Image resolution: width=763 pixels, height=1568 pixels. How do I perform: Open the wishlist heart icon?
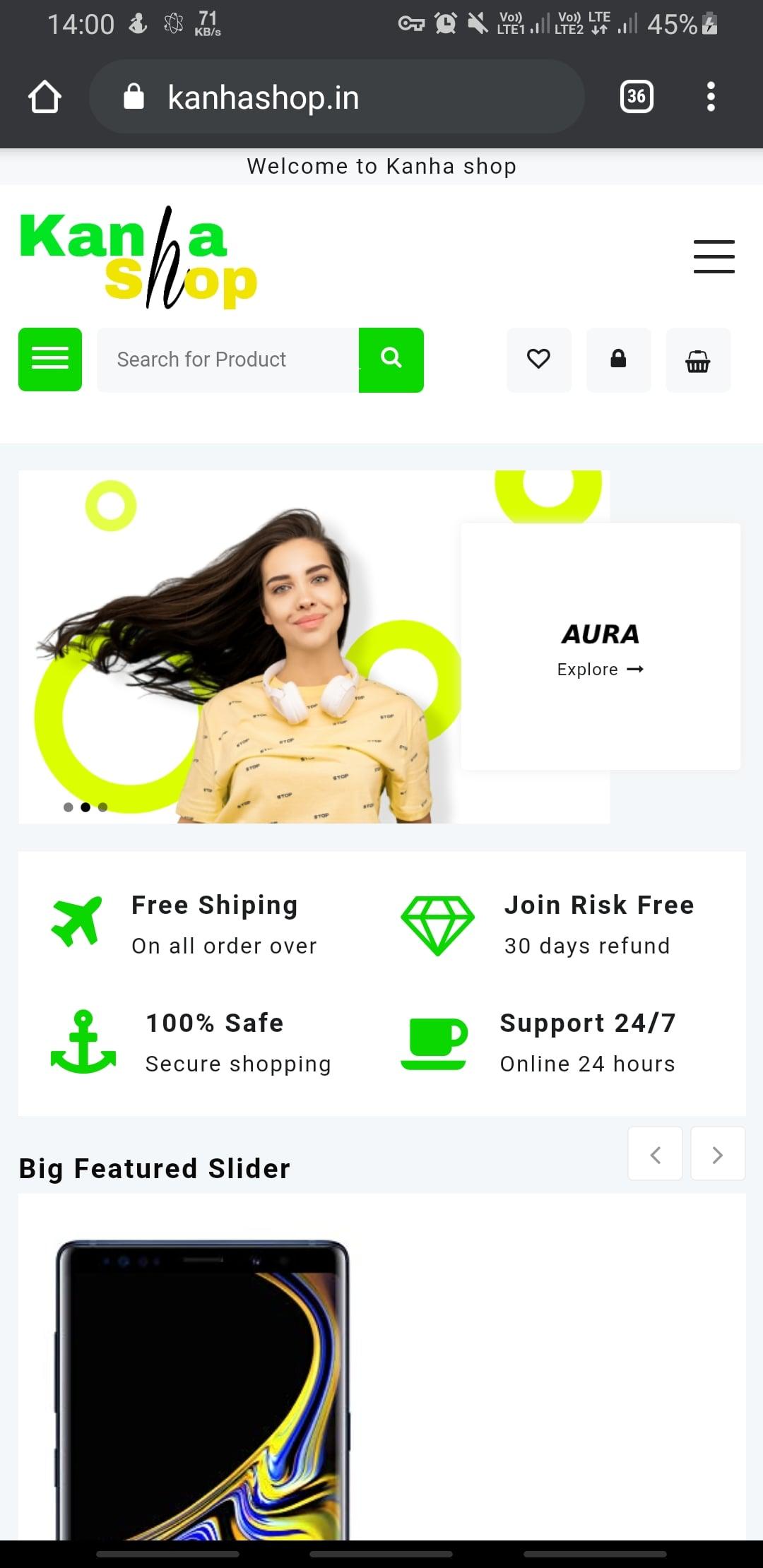click(538, 360)
